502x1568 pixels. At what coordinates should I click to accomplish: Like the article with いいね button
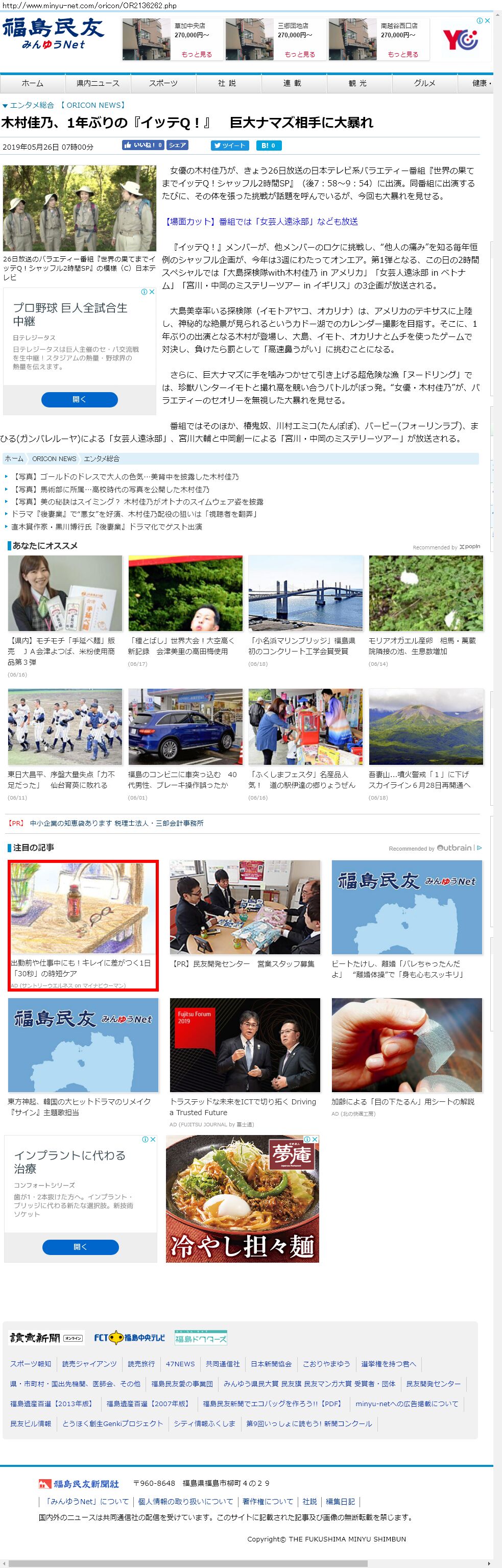143,146
